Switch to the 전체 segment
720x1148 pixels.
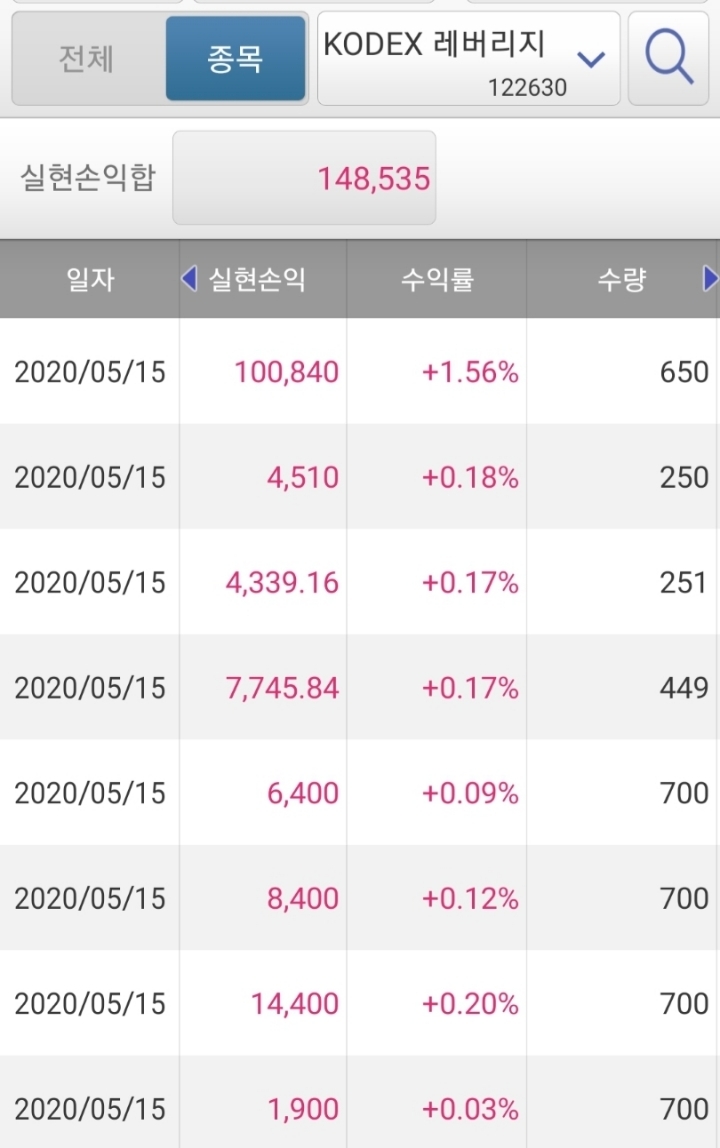point(88,59)
